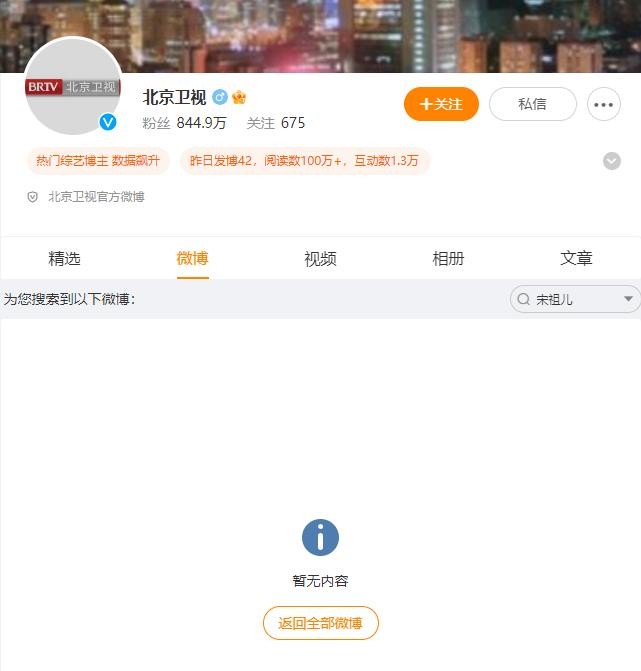
Task: Open the 热门综艺博主 数据飙升 tag
Action: [98, 161]
